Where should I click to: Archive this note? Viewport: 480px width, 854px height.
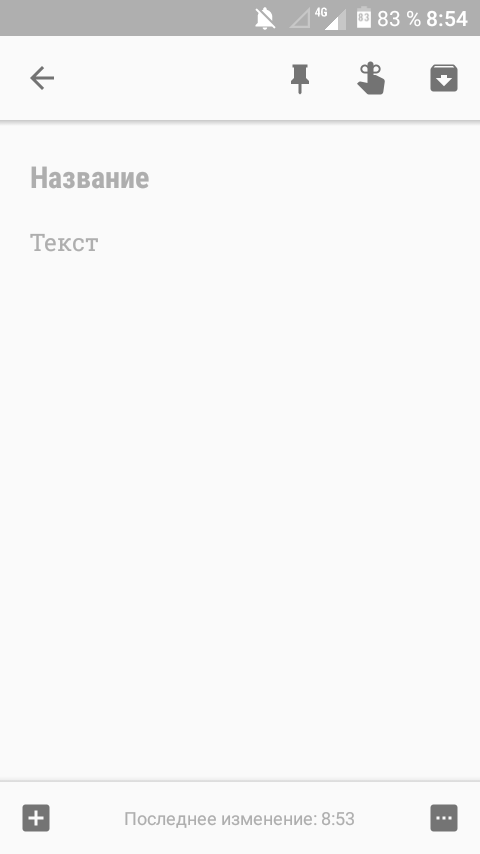443,78
